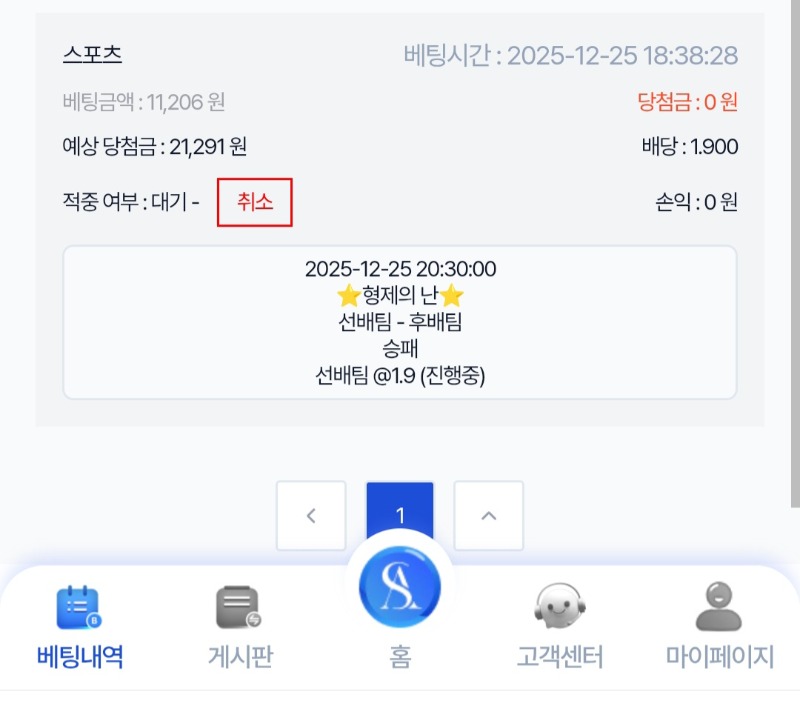Viewport: 800px width, 703px height.
Task: Select page 1 in pagination
Action: 400,515
